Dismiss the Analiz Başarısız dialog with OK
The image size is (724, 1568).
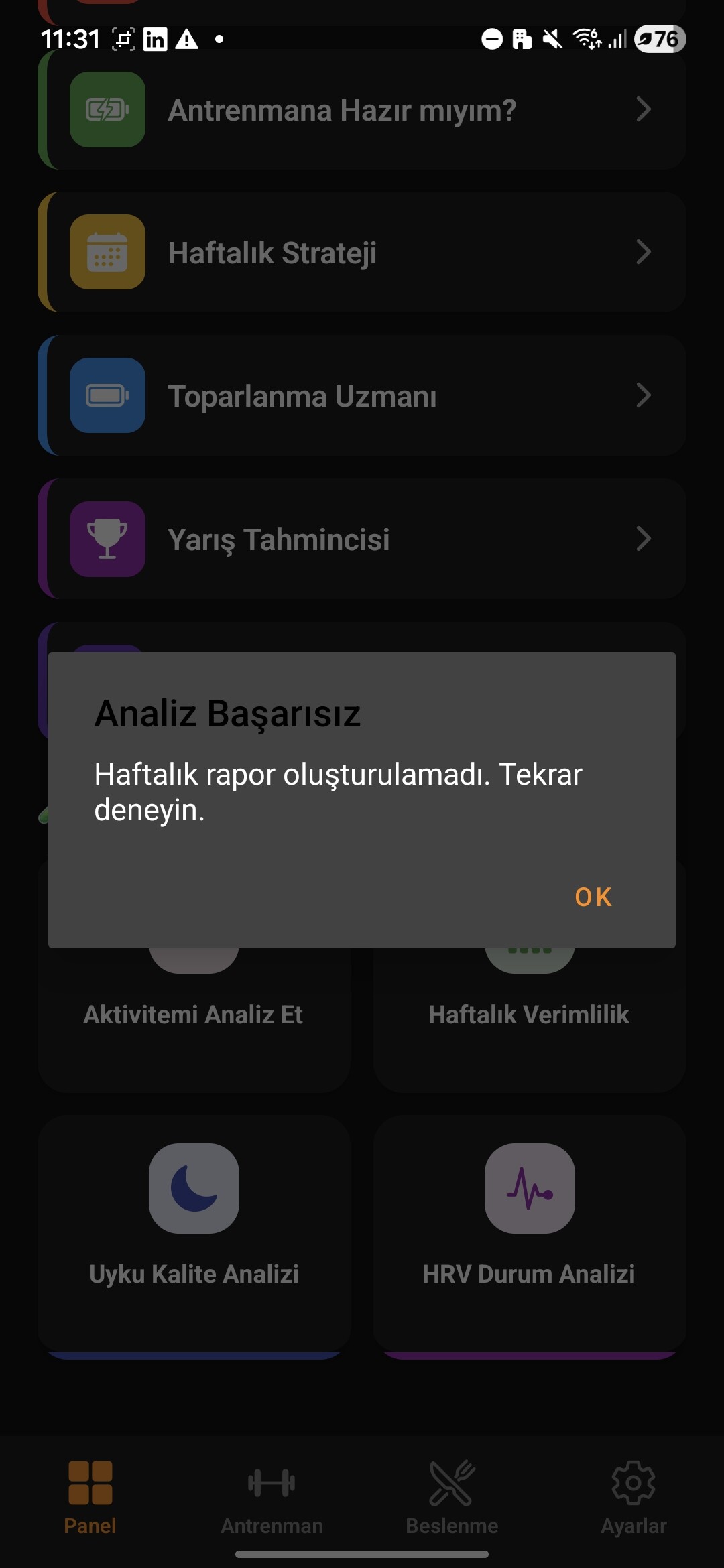593,897
